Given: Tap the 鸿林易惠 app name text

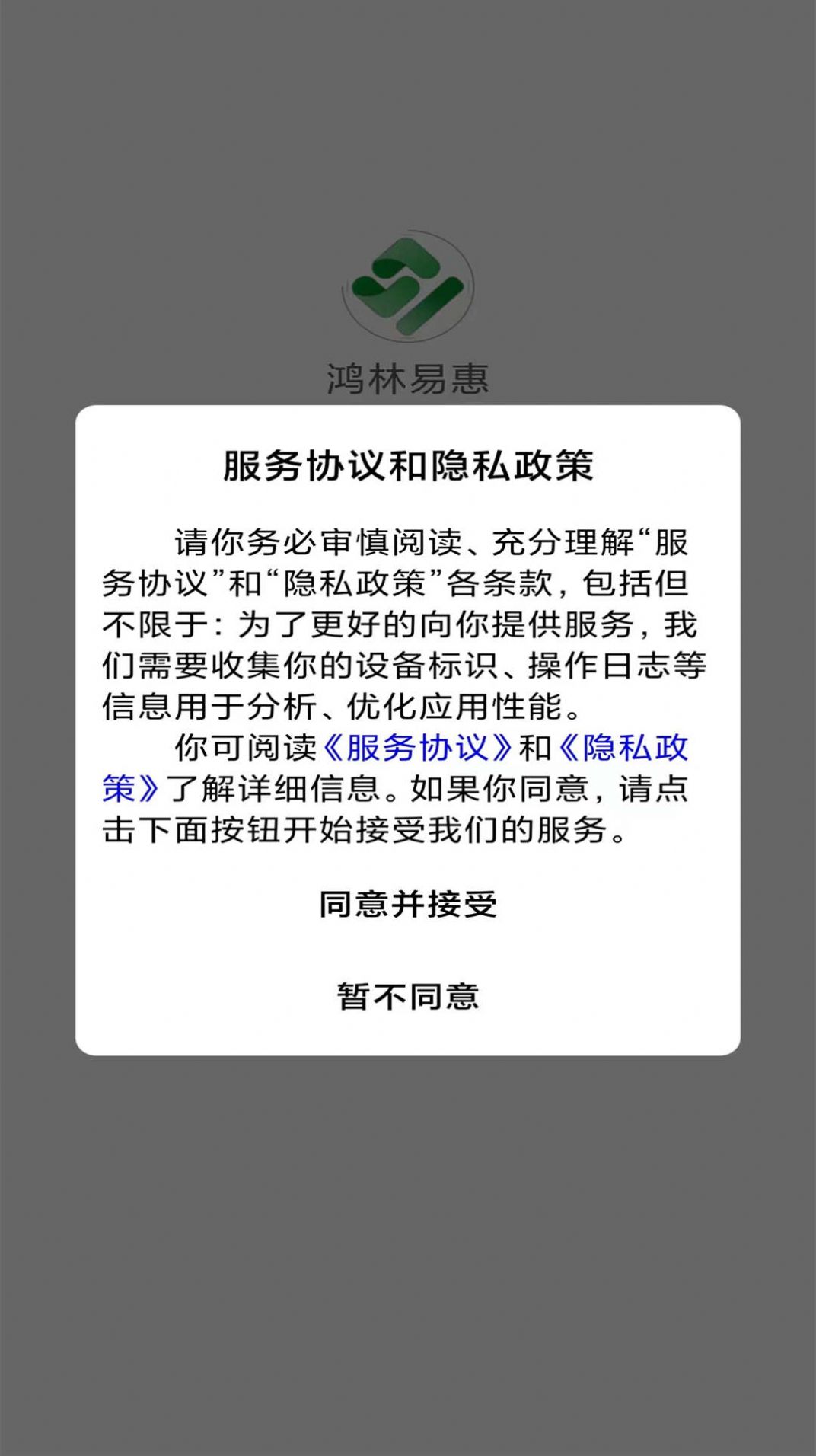Looking at the screenshot, I should (x=409, y=375).
